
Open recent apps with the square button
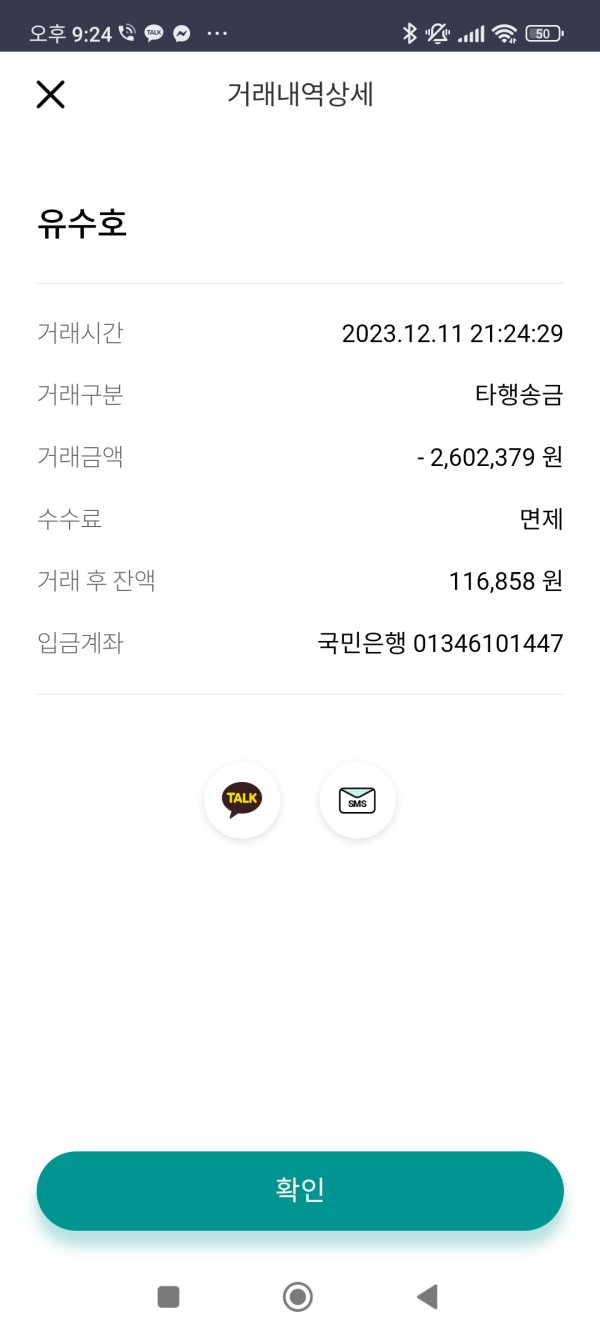tap(169, 1297)
